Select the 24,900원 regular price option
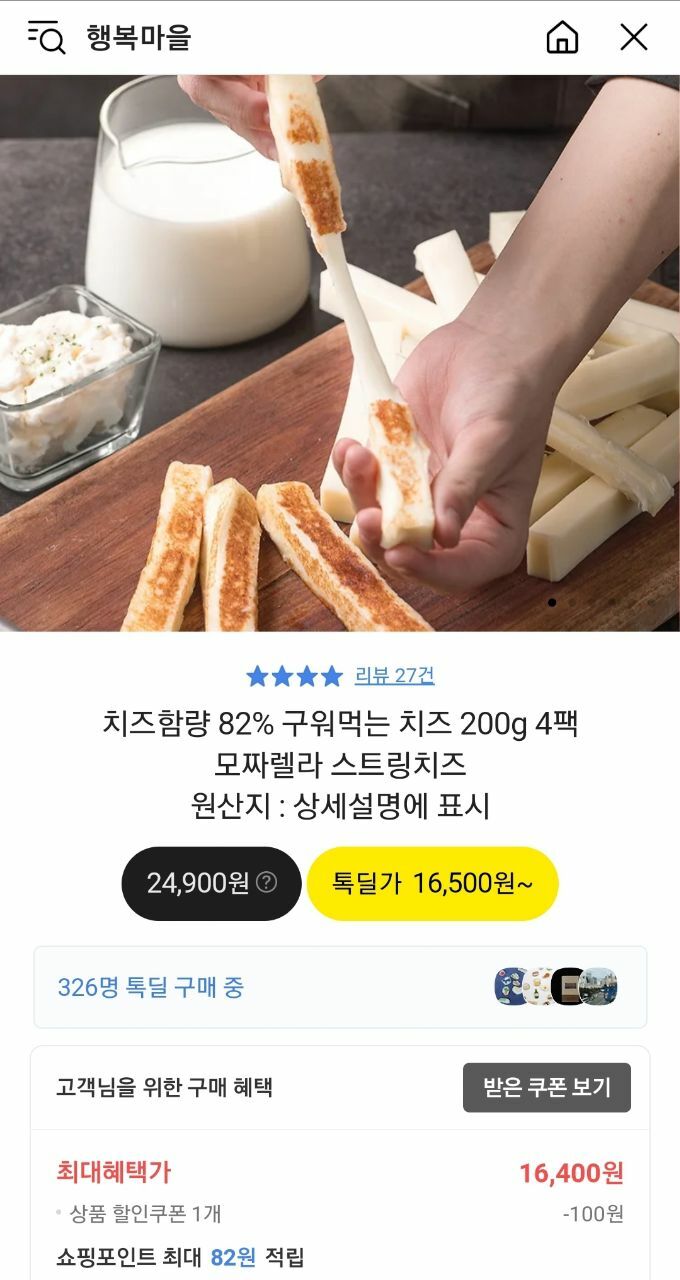 (211, 883)
